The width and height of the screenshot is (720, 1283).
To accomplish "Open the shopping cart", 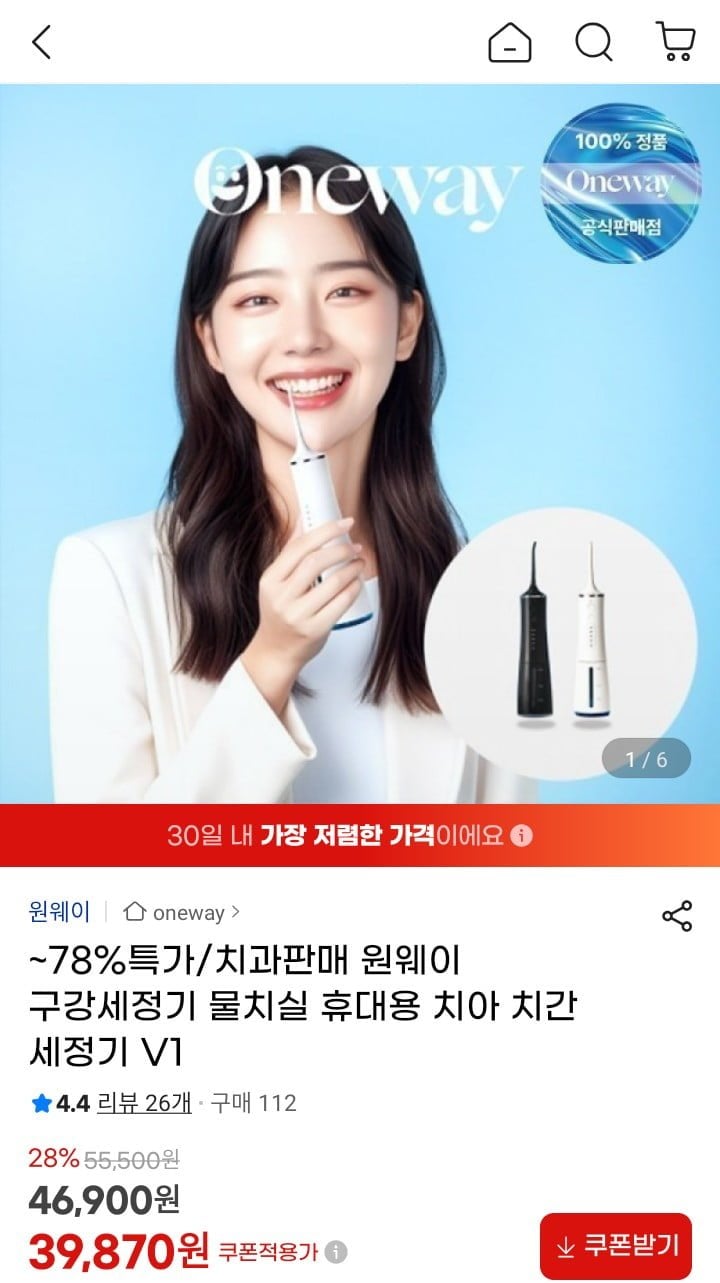I will tap(676, 42).
